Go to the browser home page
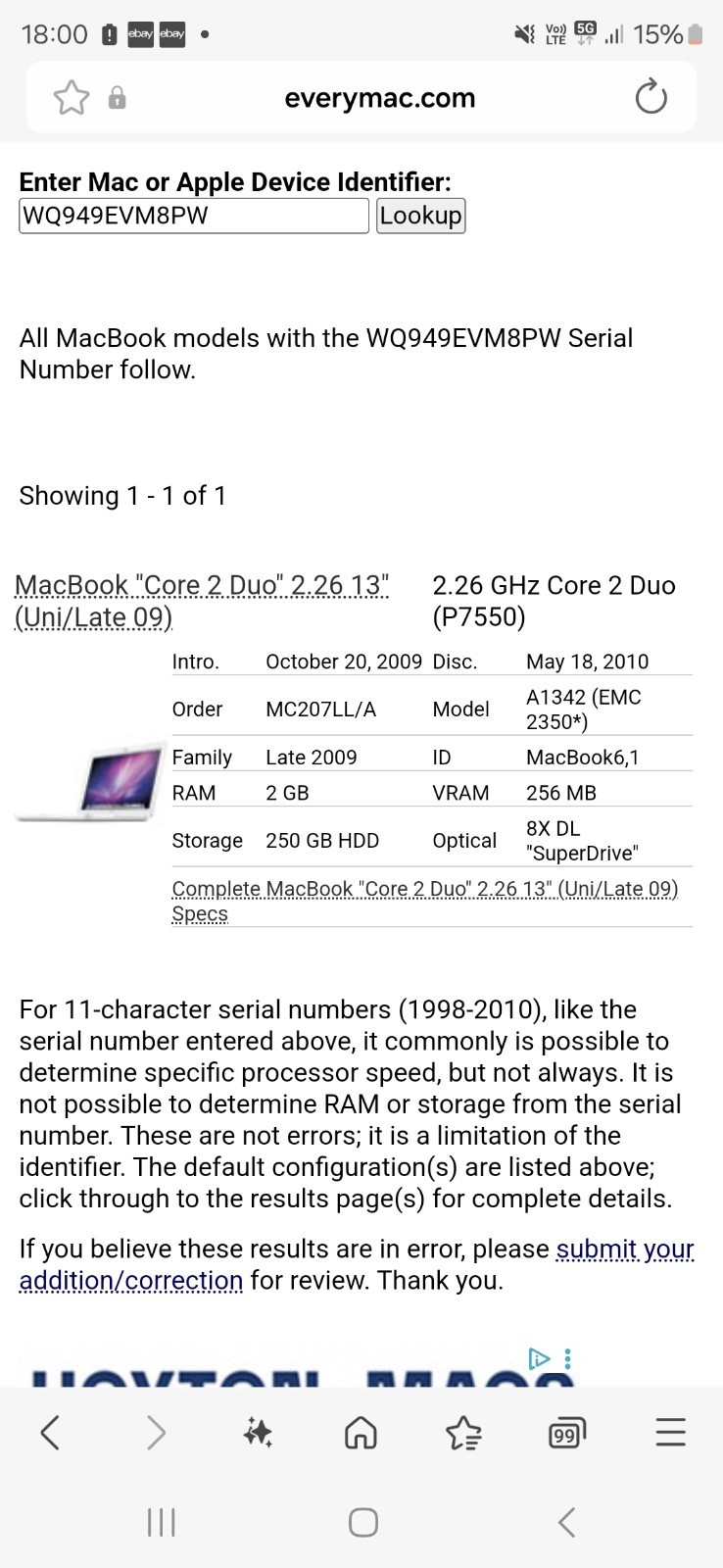This screenshot has height=1568, width=723. (x=361, y=1433)
